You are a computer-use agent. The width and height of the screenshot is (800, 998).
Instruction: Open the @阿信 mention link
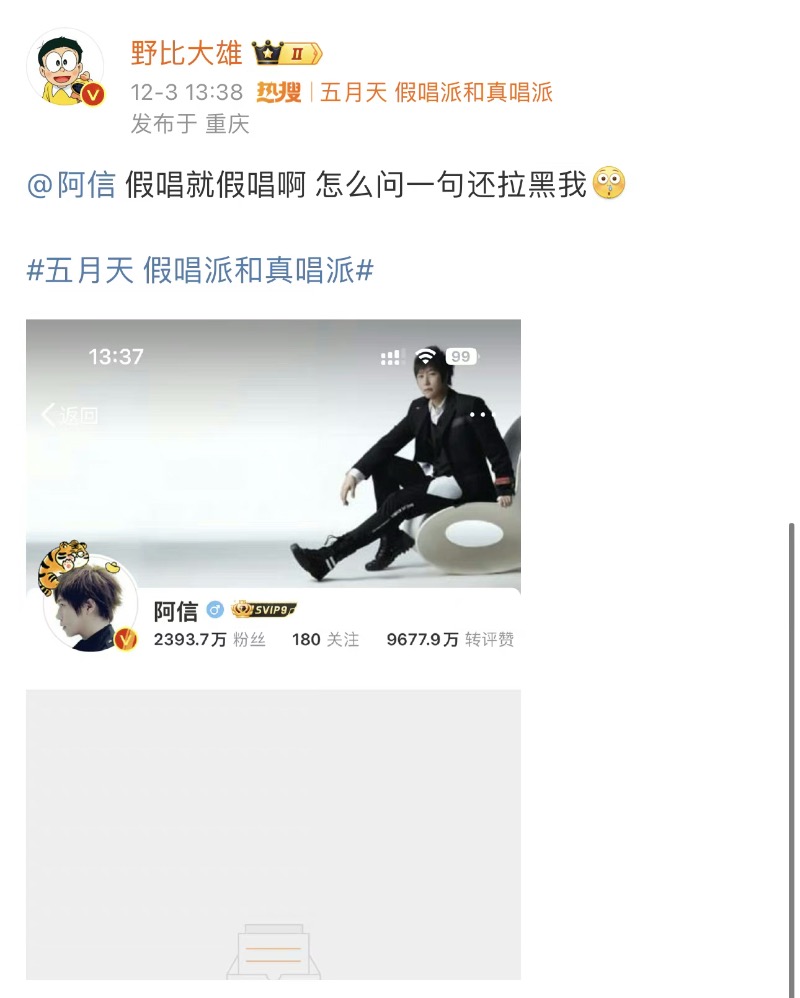[x=72, y=185]
